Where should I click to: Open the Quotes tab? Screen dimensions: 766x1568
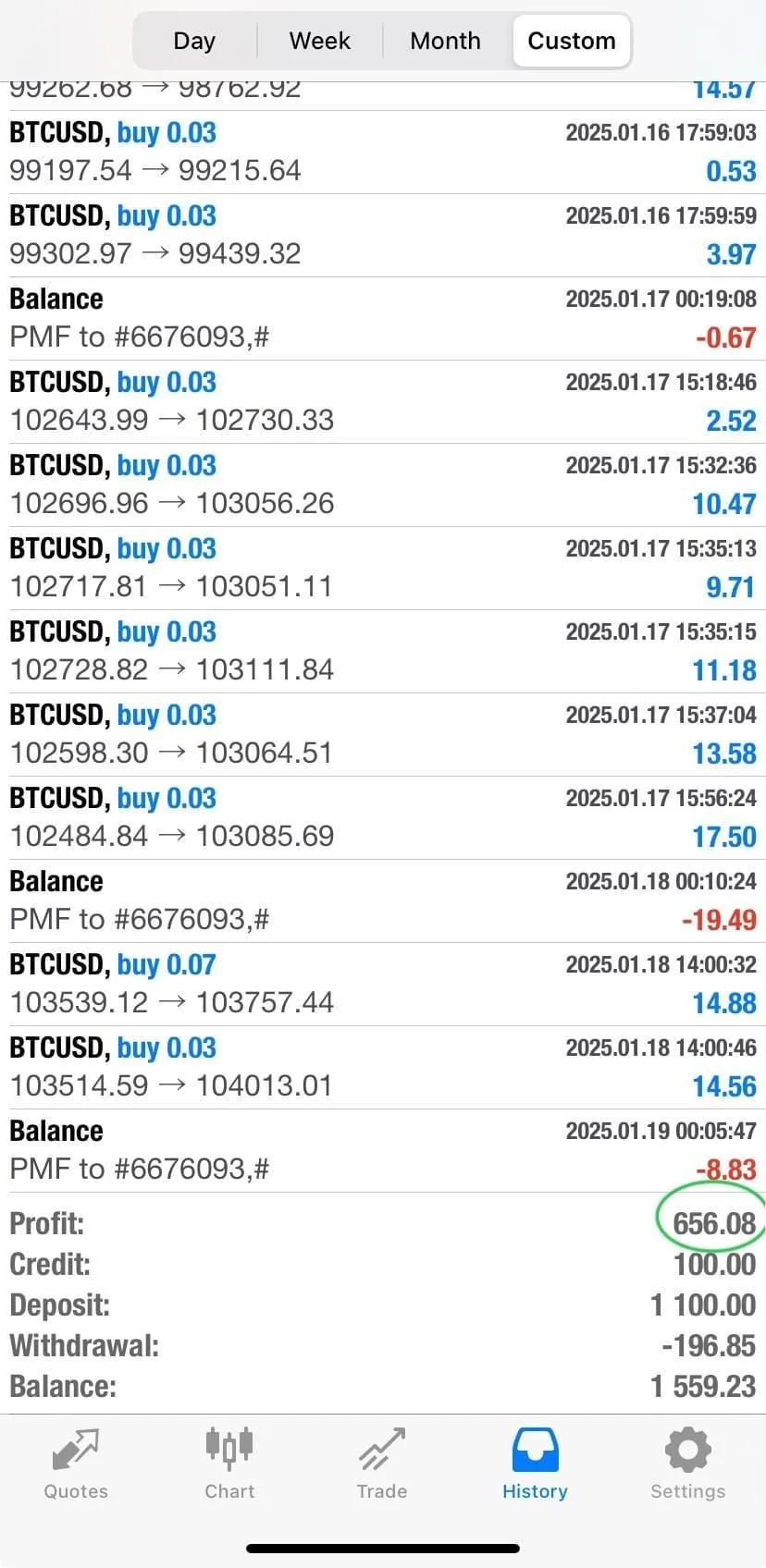pos(76,1464)
